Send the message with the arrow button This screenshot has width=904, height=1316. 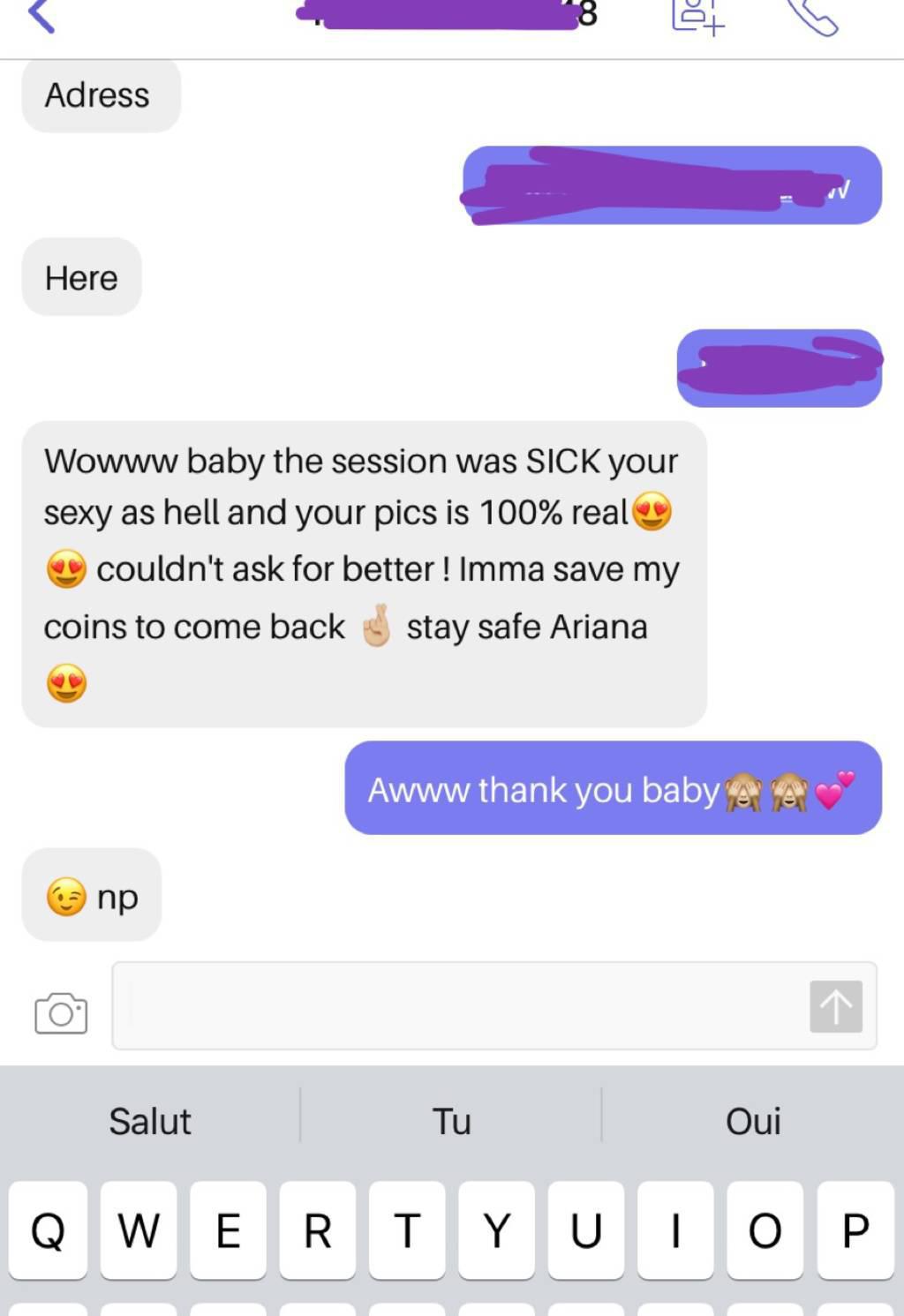pos(835,1006)
